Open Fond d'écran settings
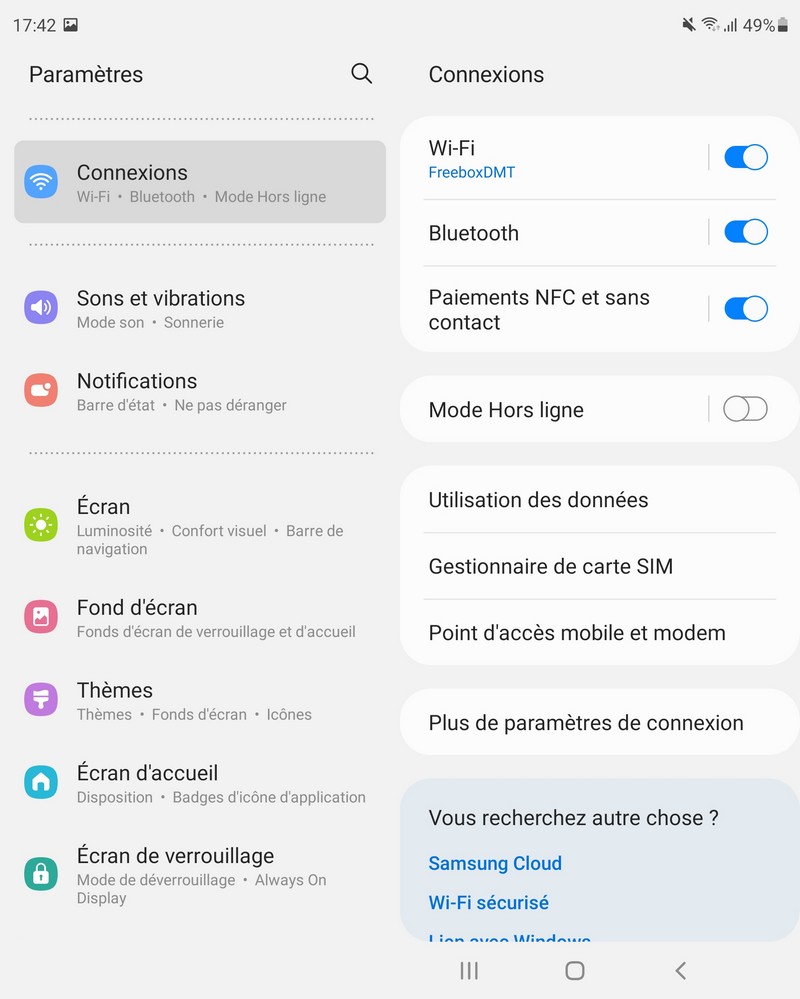 tap(200, 618)
